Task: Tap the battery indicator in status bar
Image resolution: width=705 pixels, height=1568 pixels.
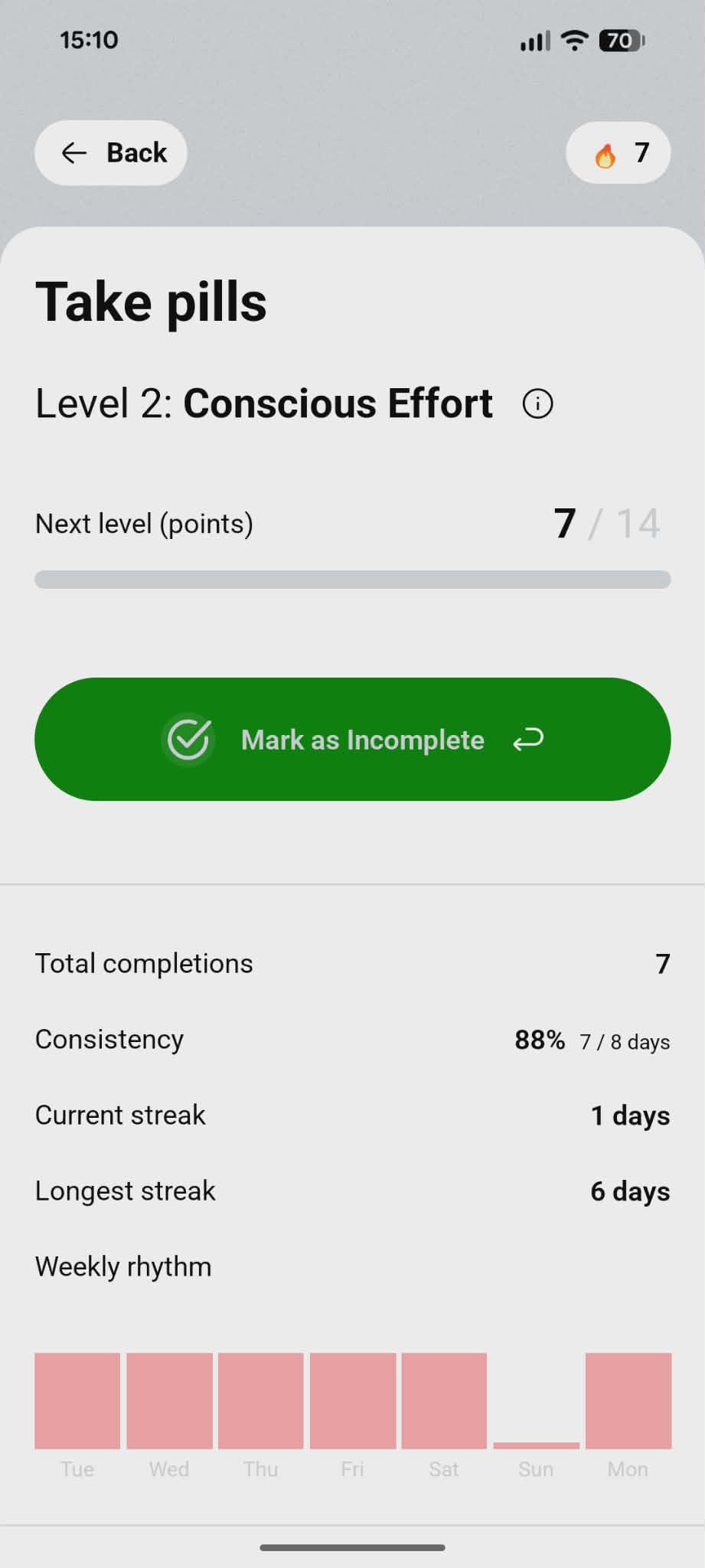Action: coord(620,40)
